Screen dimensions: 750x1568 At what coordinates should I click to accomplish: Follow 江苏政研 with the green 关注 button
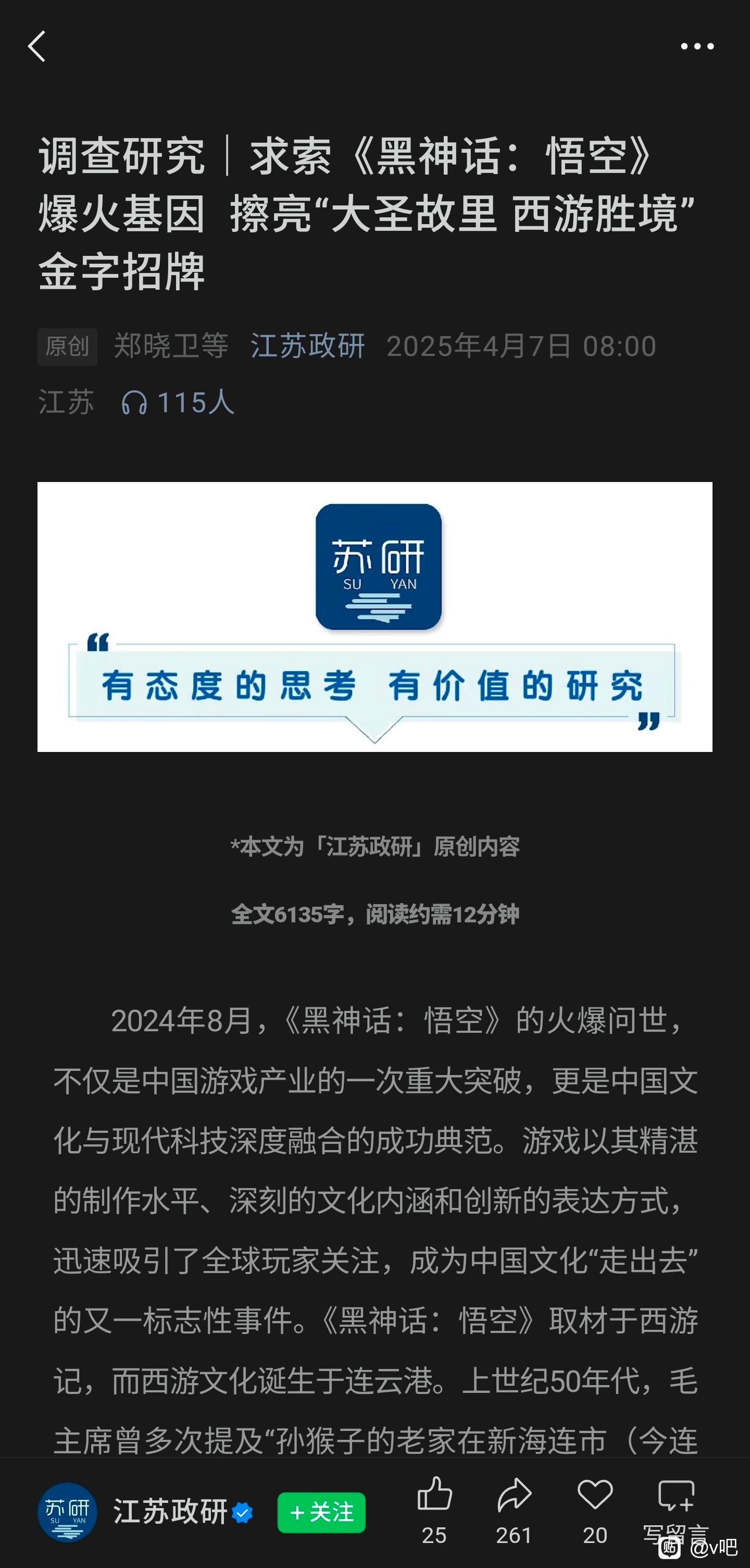point(321,1512)
